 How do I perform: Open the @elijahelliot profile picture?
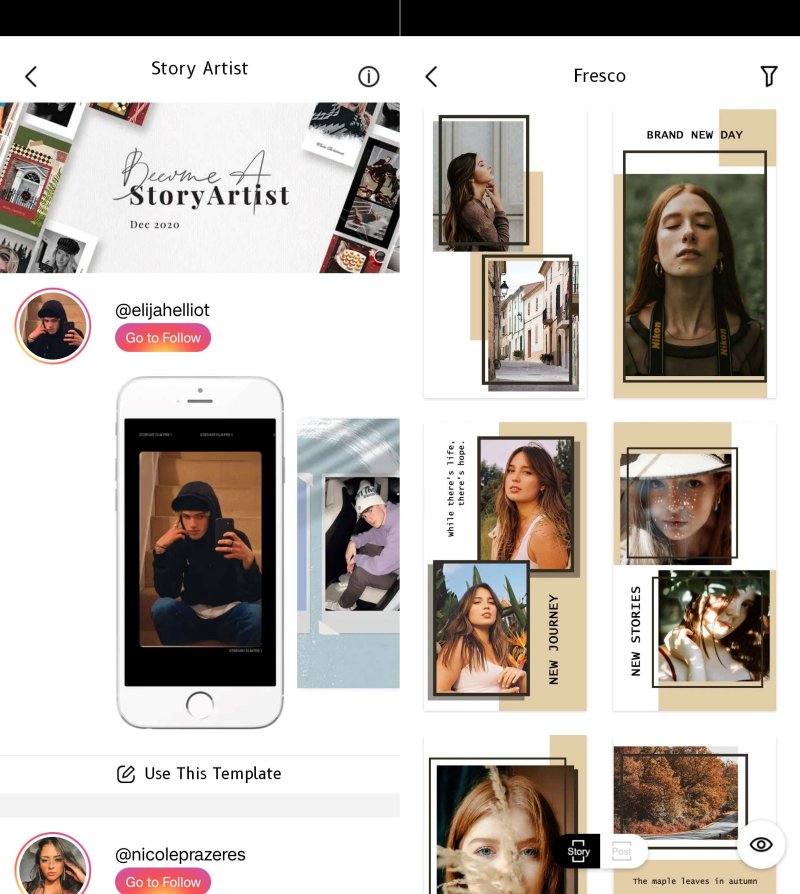coord(53,326)
